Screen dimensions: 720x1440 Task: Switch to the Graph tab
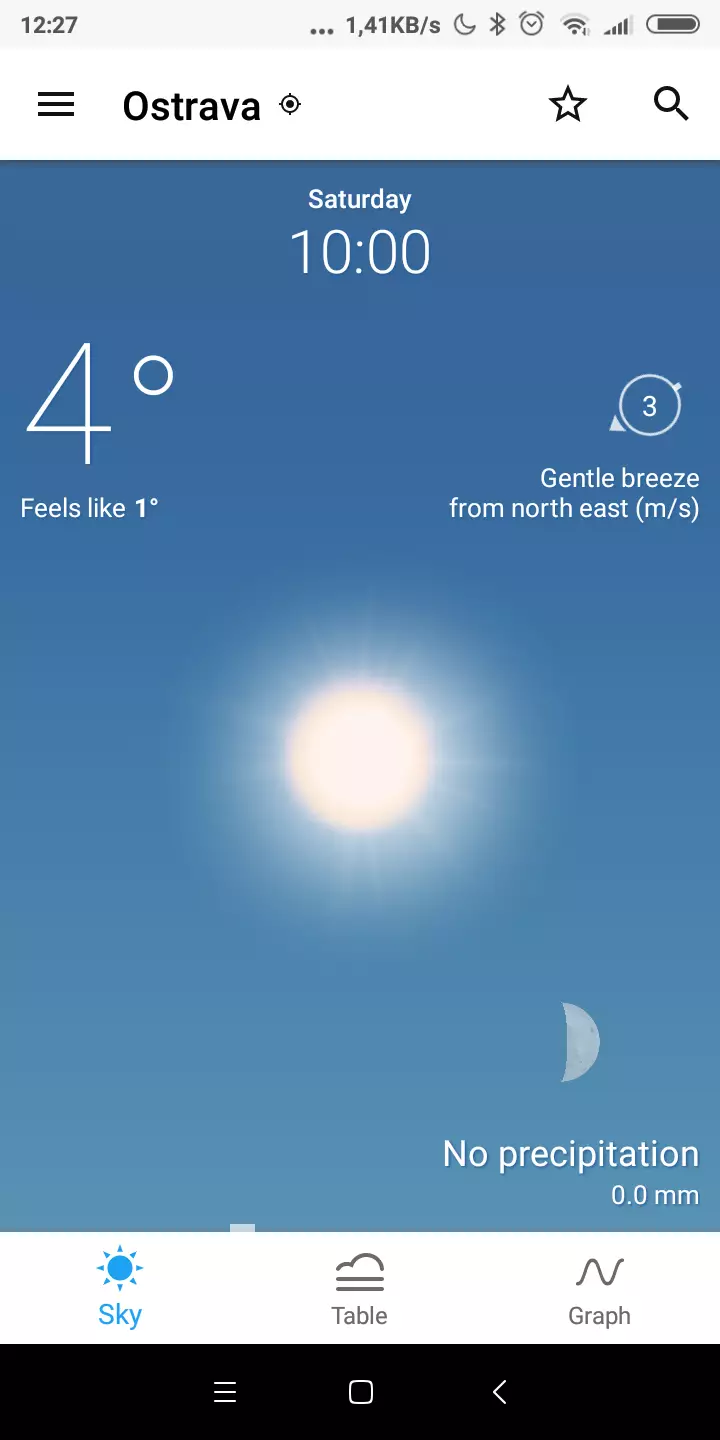click(x=599, y=1288)
